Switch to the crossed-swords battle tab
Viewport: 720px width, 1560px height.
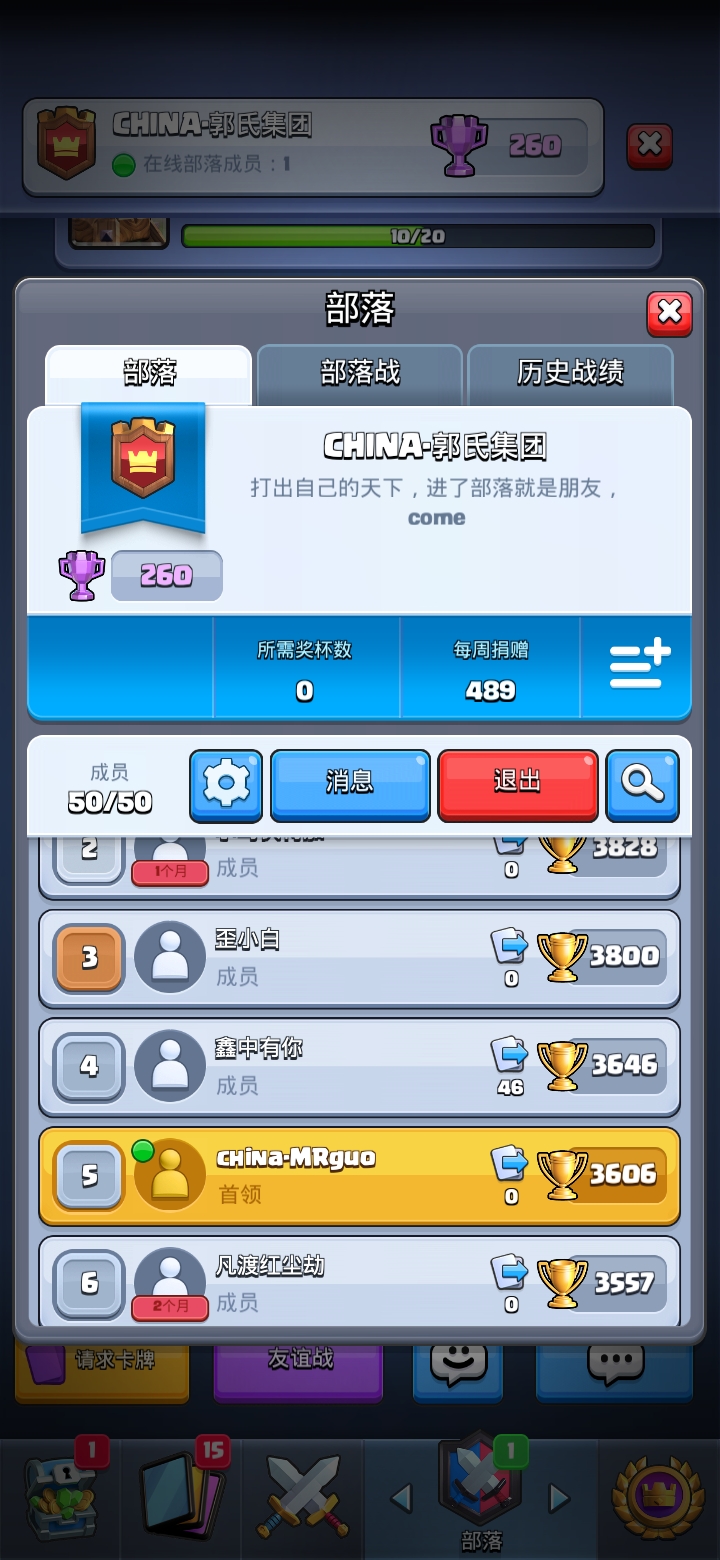302,1498
